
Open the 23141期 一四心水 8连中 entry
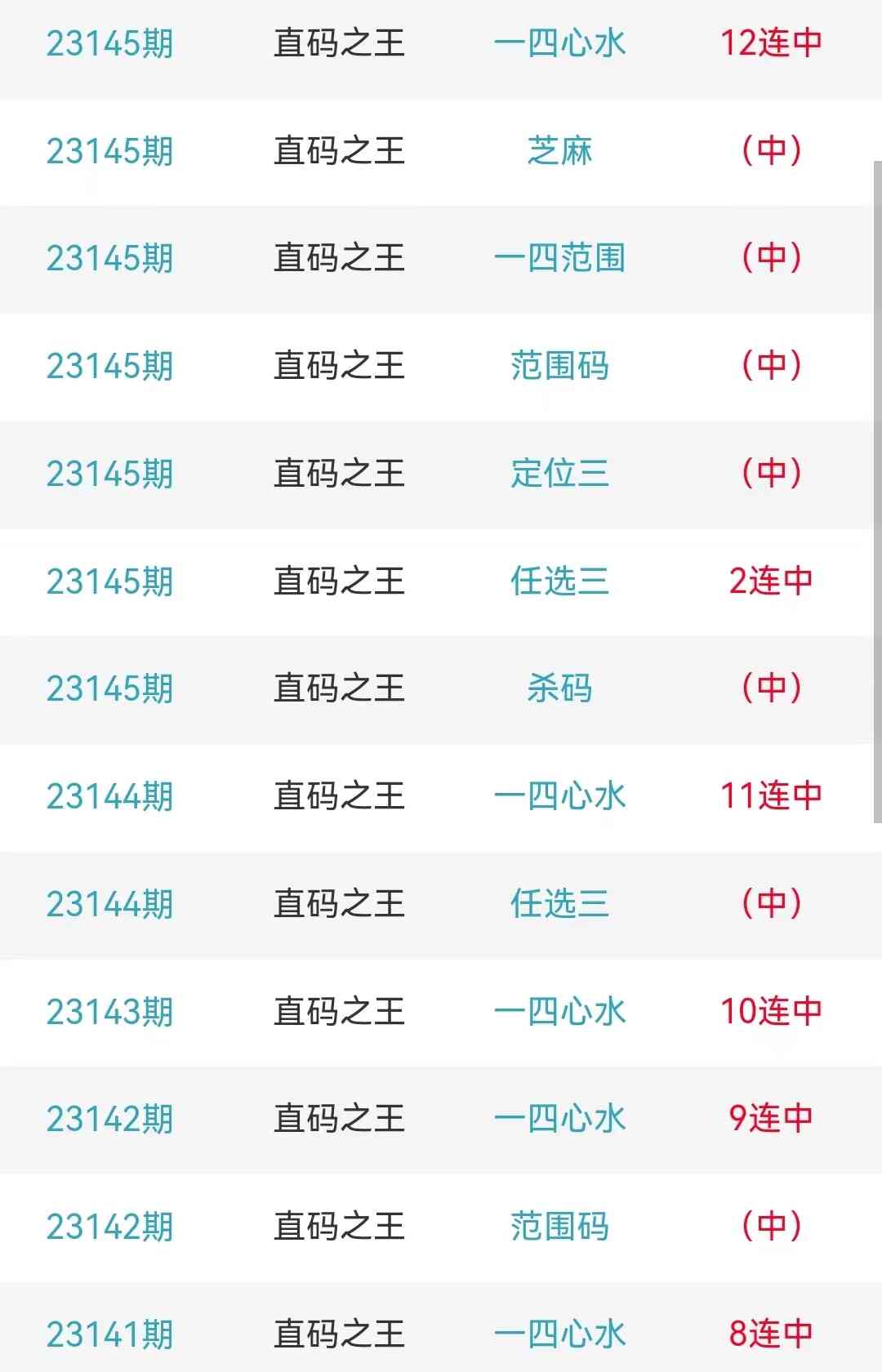point(559,1334)
